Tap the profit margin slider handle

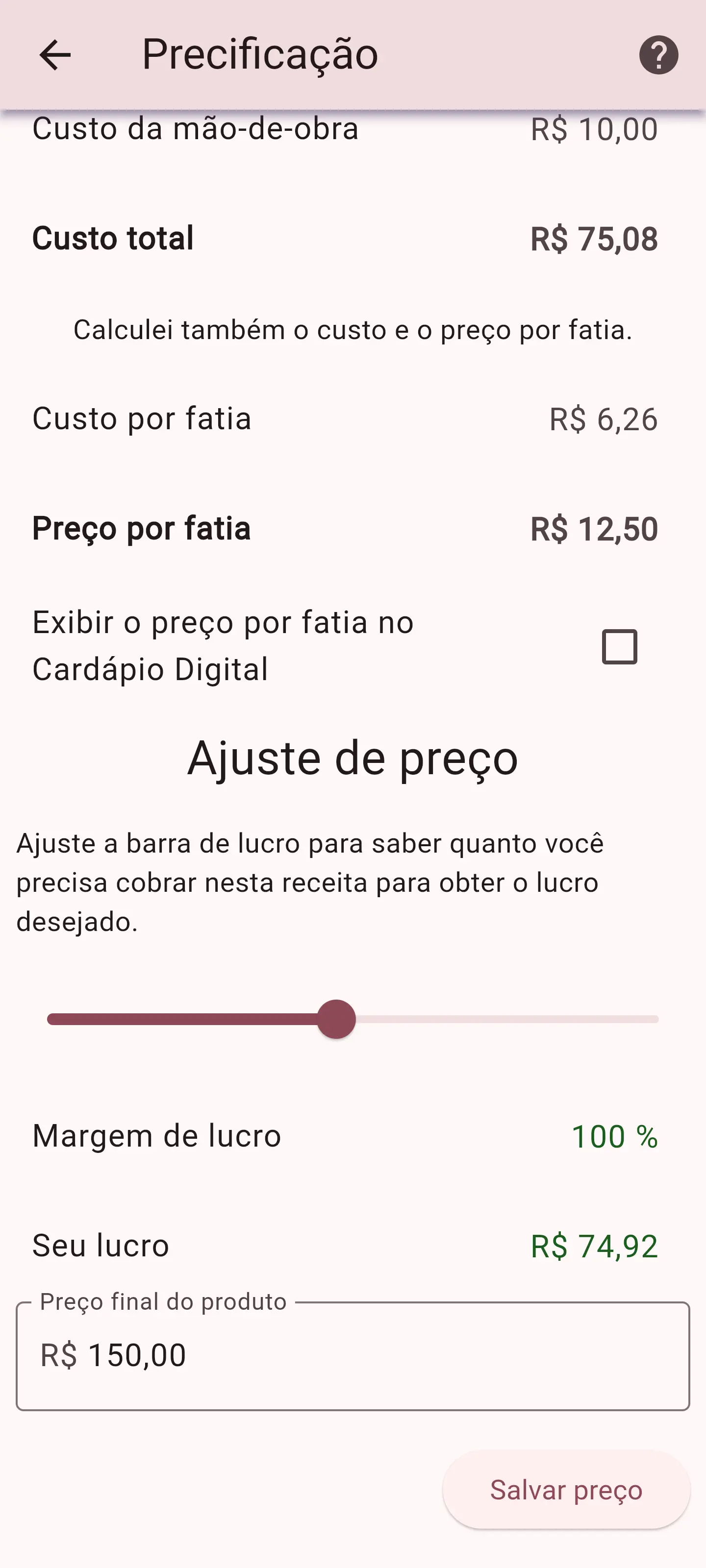pyautogui.click(x=336, y=1019)
